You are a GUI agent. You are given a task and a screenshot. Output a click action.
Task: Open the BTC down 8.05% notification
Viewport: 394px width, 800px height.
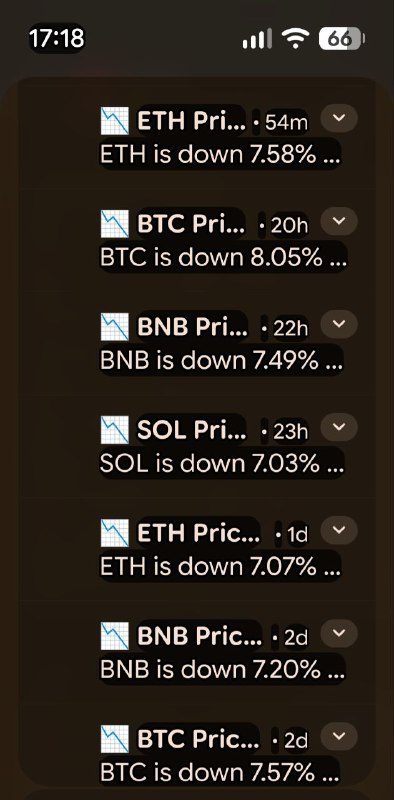(197, 241)
